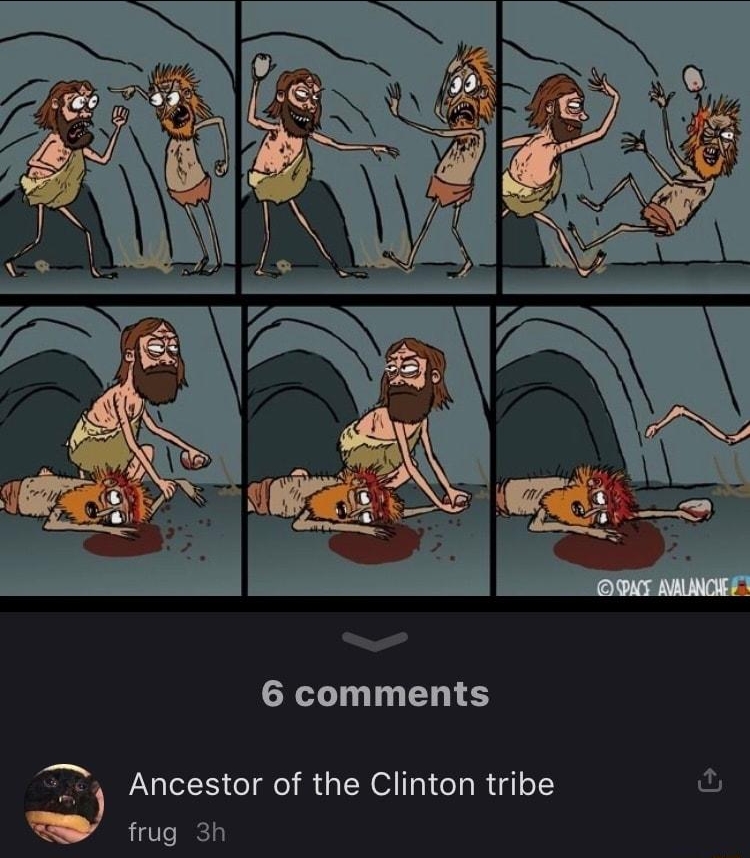Upvote frug's comment with the arrow icon
The height and width of the screenshot is (858, 750).
tap(707, 781)
